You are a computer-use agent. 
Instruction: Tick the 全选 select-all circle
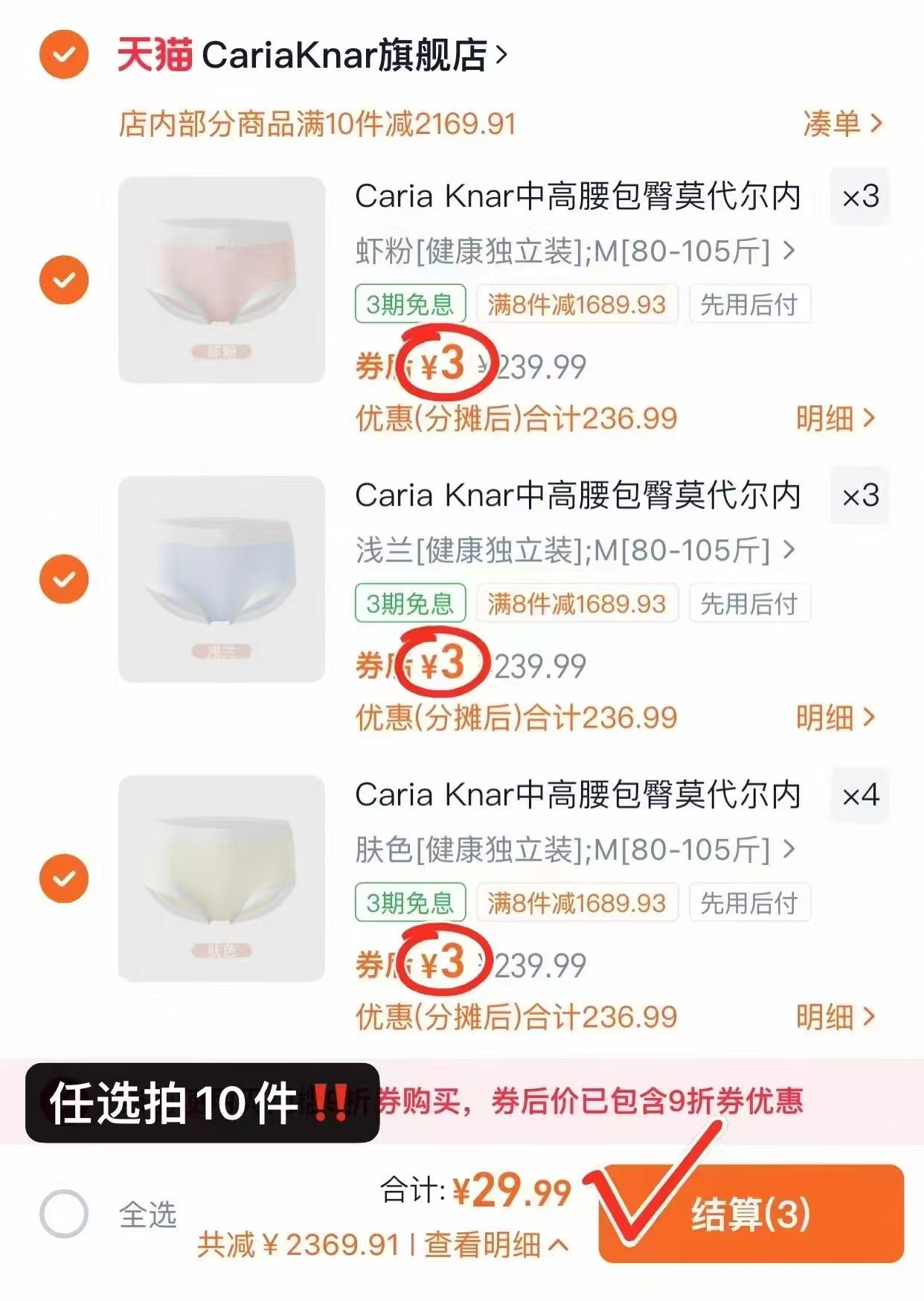pyautogui.click(x=64, y=1214)
